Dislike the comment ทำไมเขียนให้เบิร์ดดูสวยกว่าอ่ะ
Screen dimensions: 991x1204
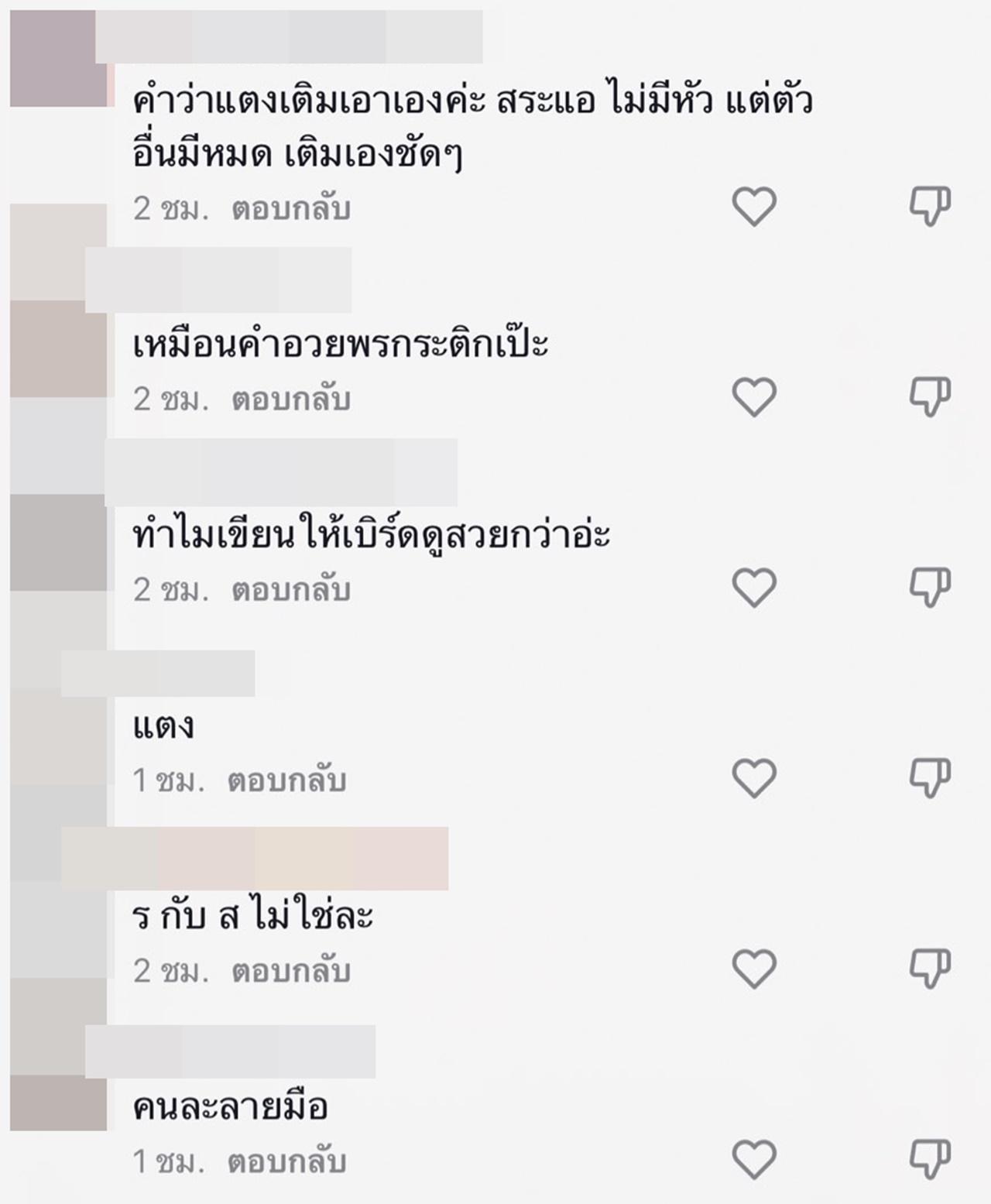pyautogui.click(x=929, y=588)
